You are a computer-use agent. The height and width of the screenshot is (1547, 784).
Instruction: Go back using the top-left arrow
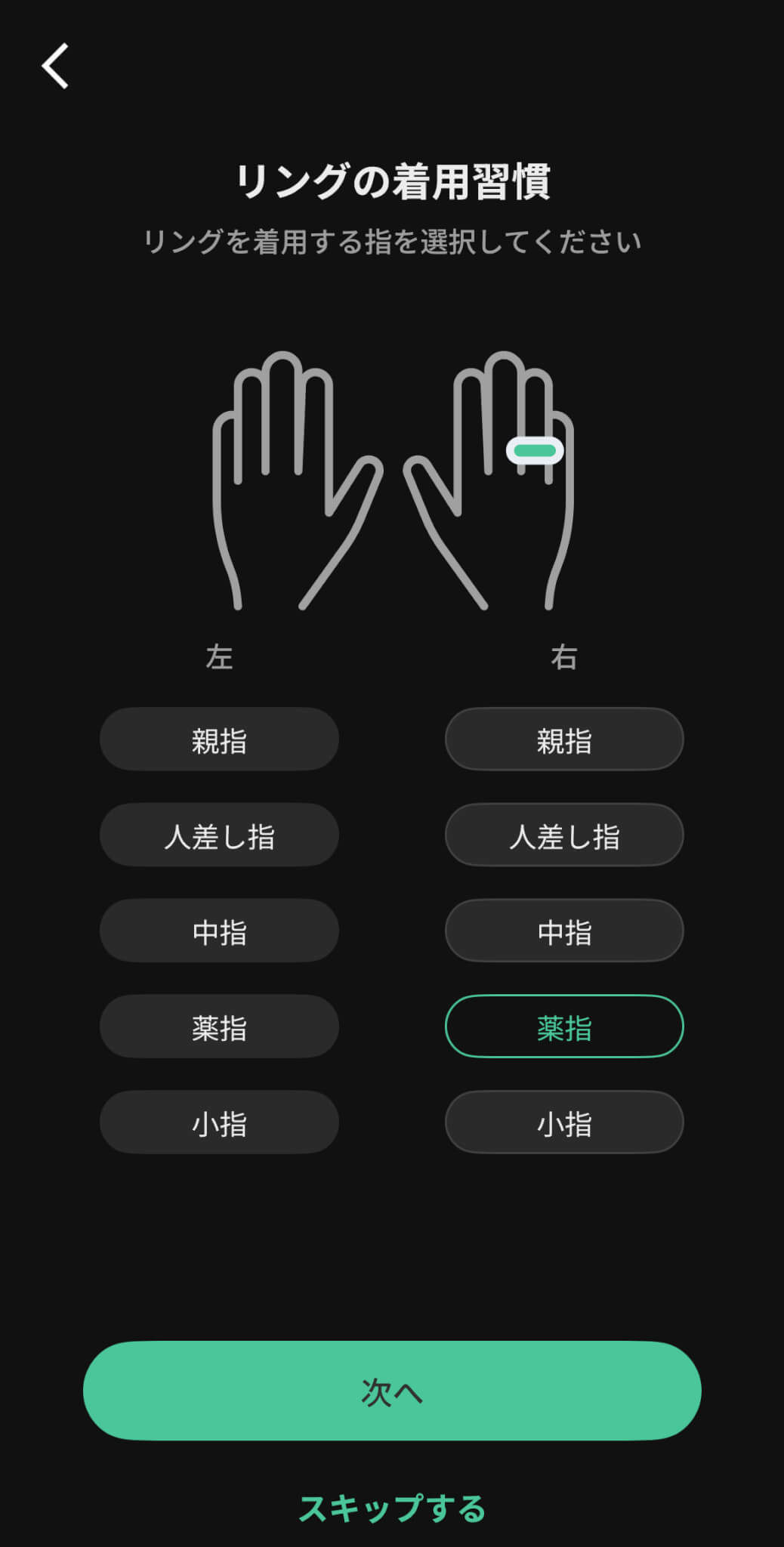point(55,66)
